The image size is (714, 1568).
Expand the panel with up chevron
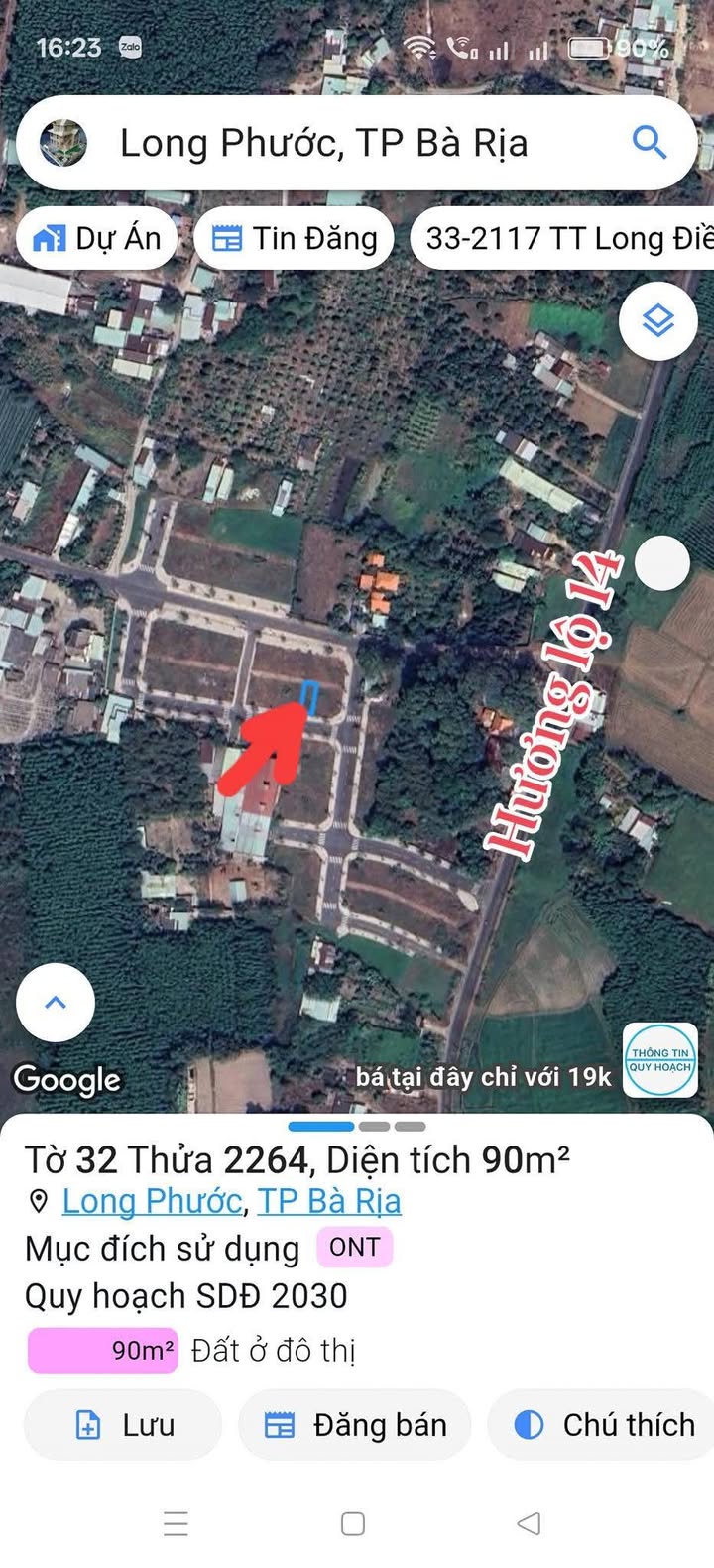tap(56, 1002)
